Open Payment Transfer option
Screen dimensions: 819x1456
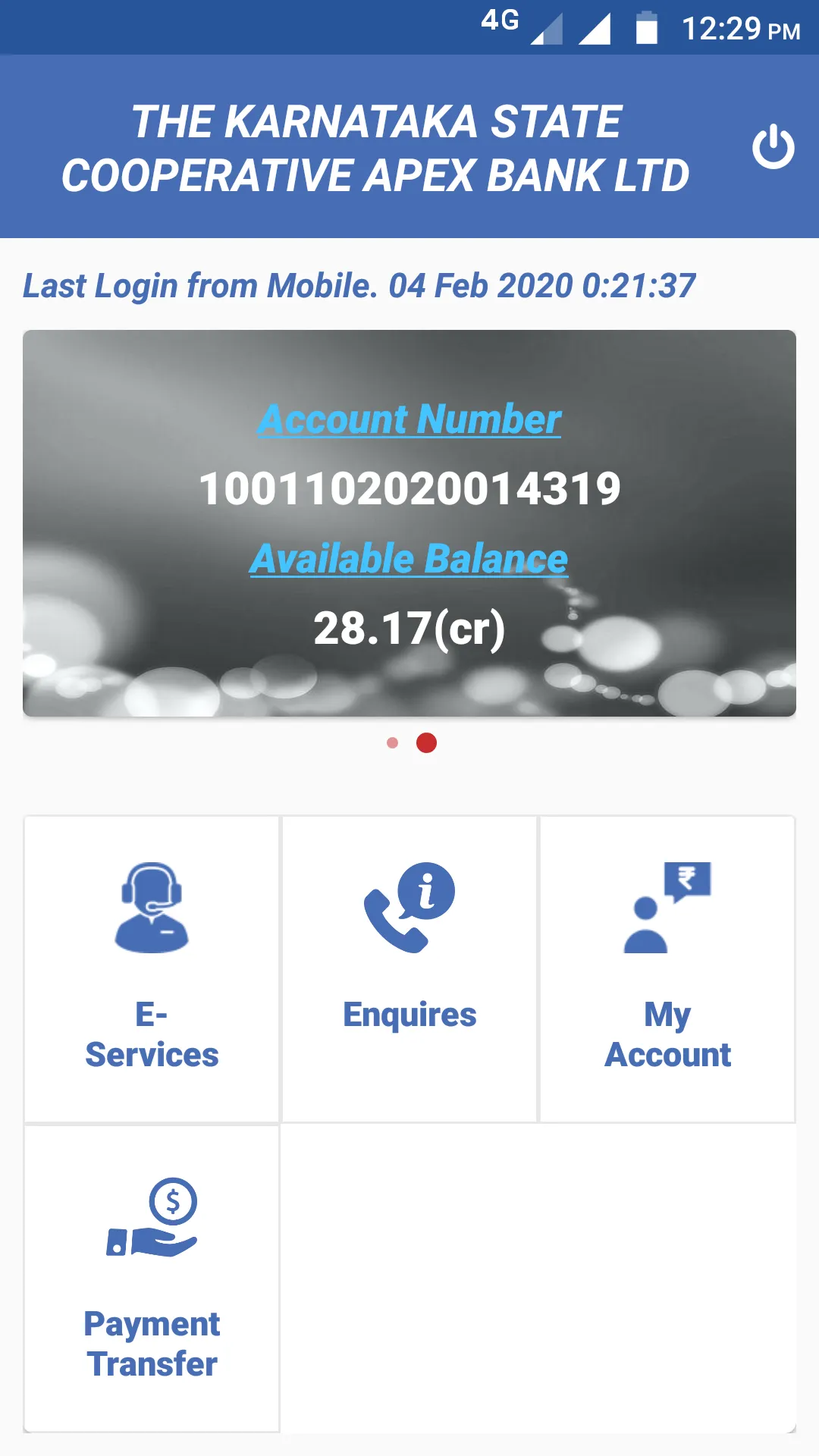[x=152, y=1279]
